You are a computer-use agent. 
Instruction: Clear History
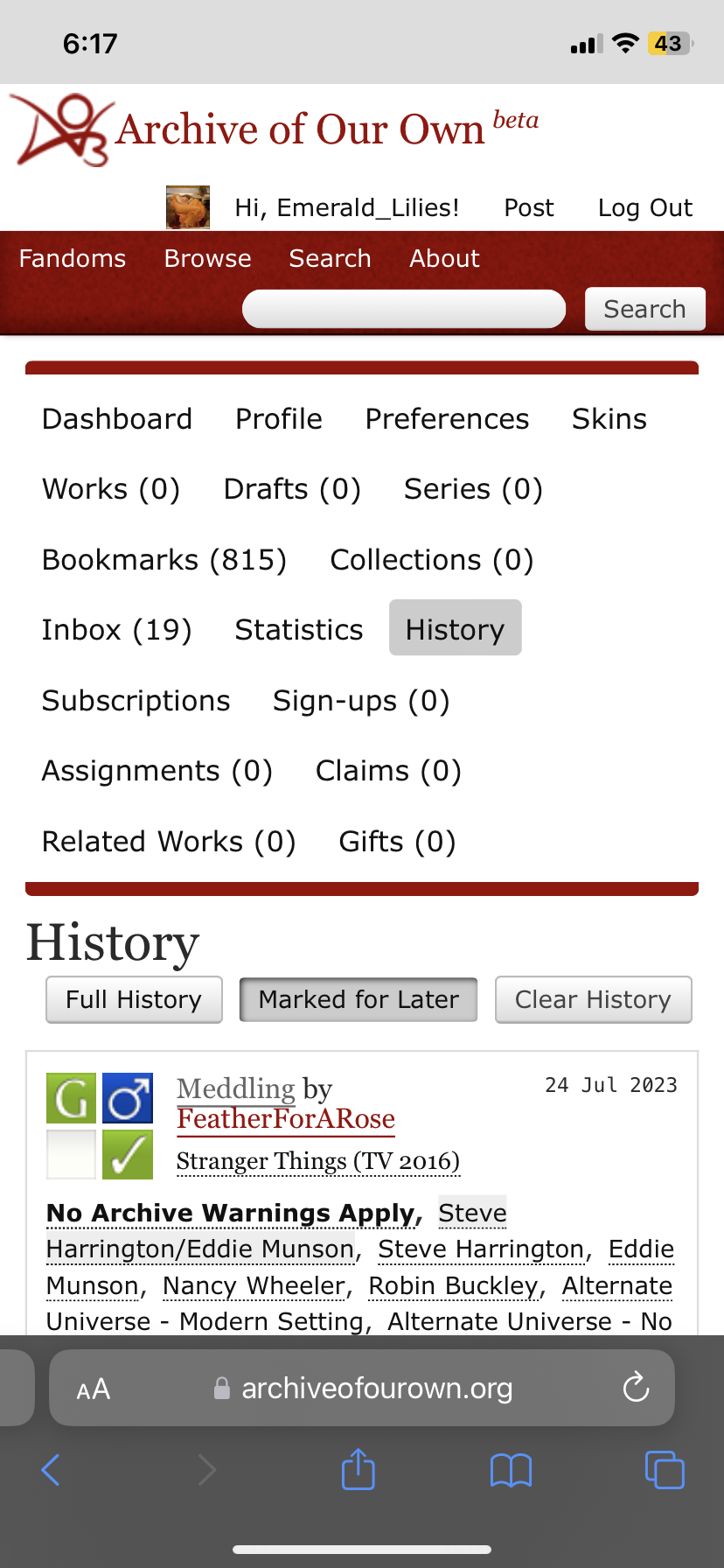point(593,999)
